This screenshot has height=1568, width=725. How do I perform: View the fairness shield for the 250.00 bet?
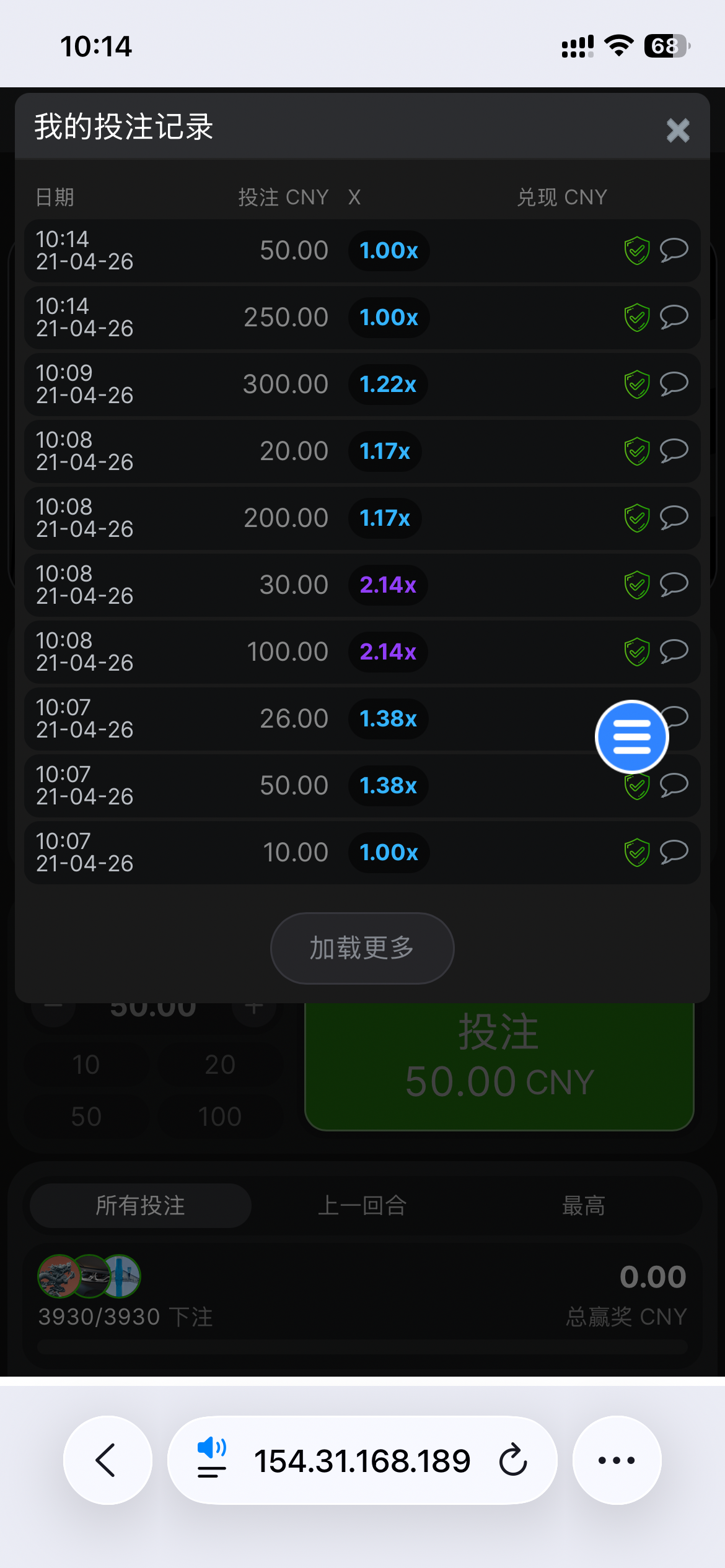point(636,318)
